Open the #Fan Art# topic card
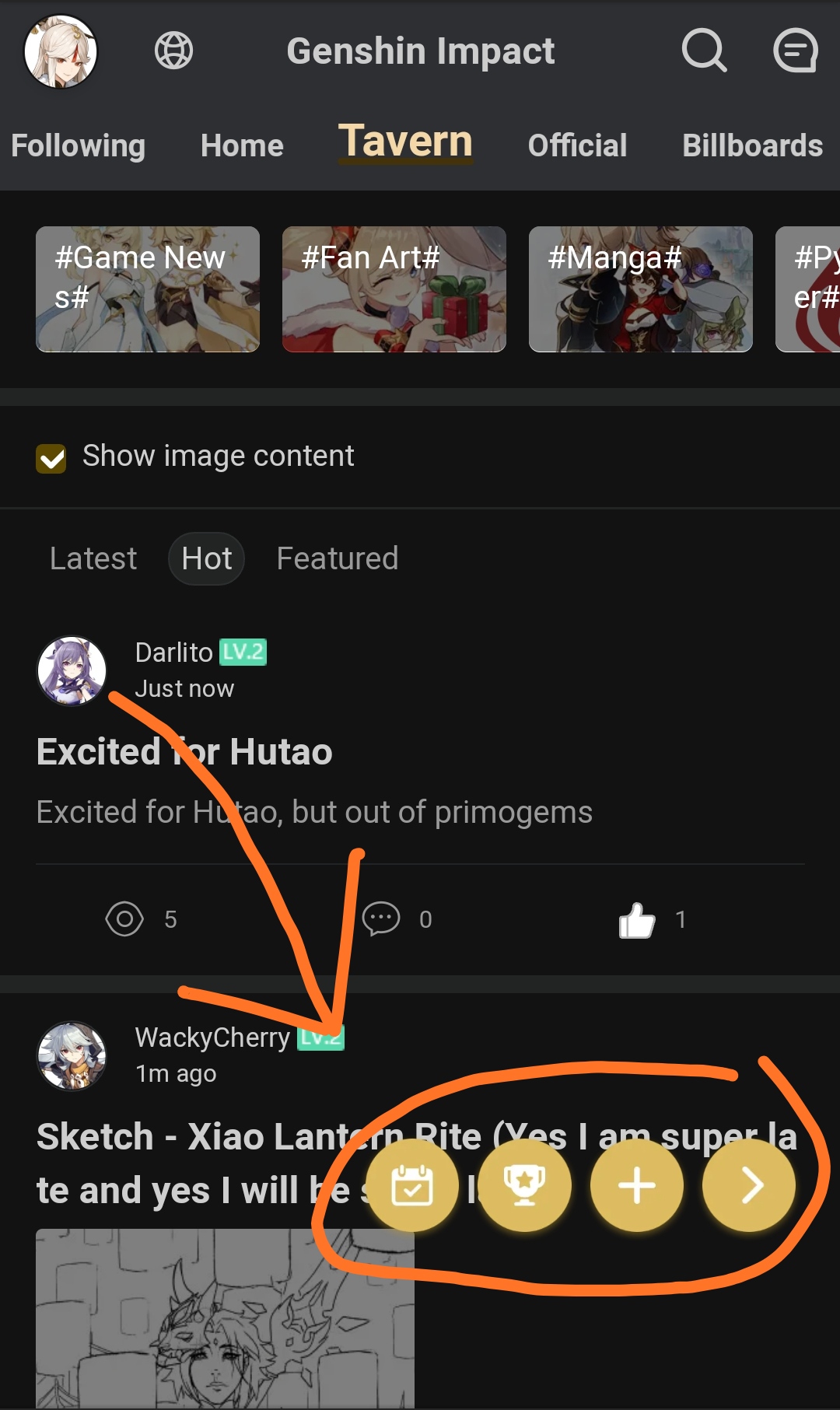 [x=394, y=289]
